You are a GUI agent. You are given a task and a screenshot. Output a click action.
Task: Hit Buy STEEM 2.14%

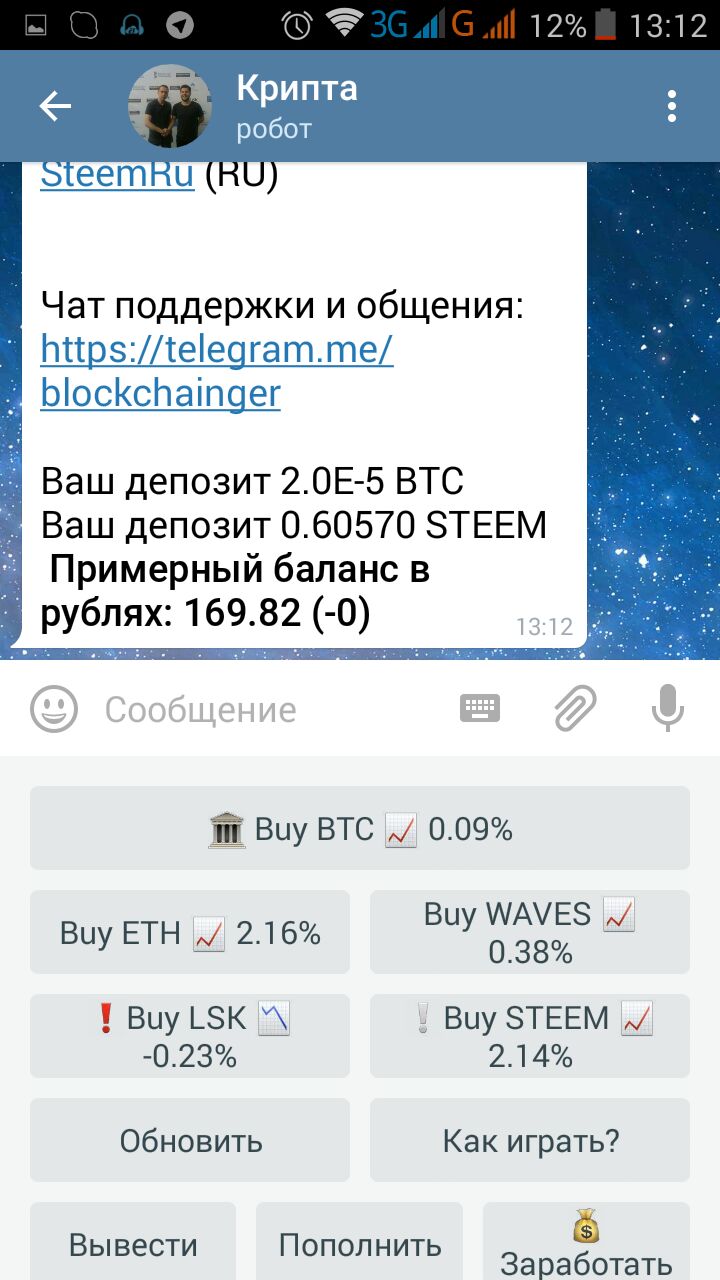point(530,1037)
